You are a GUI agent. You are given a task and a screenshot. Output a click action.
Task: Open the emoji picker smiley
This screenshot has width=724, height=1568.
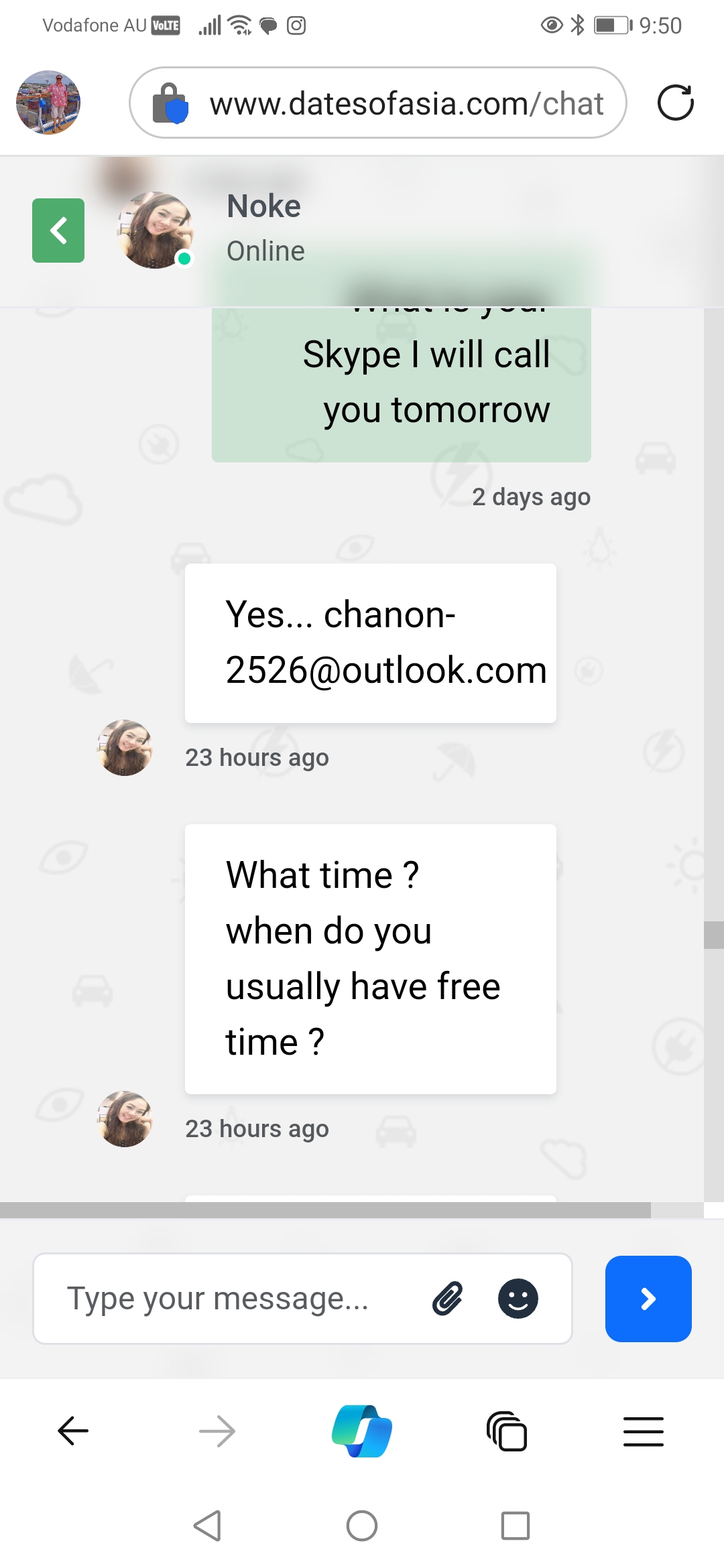point(518,1299)
